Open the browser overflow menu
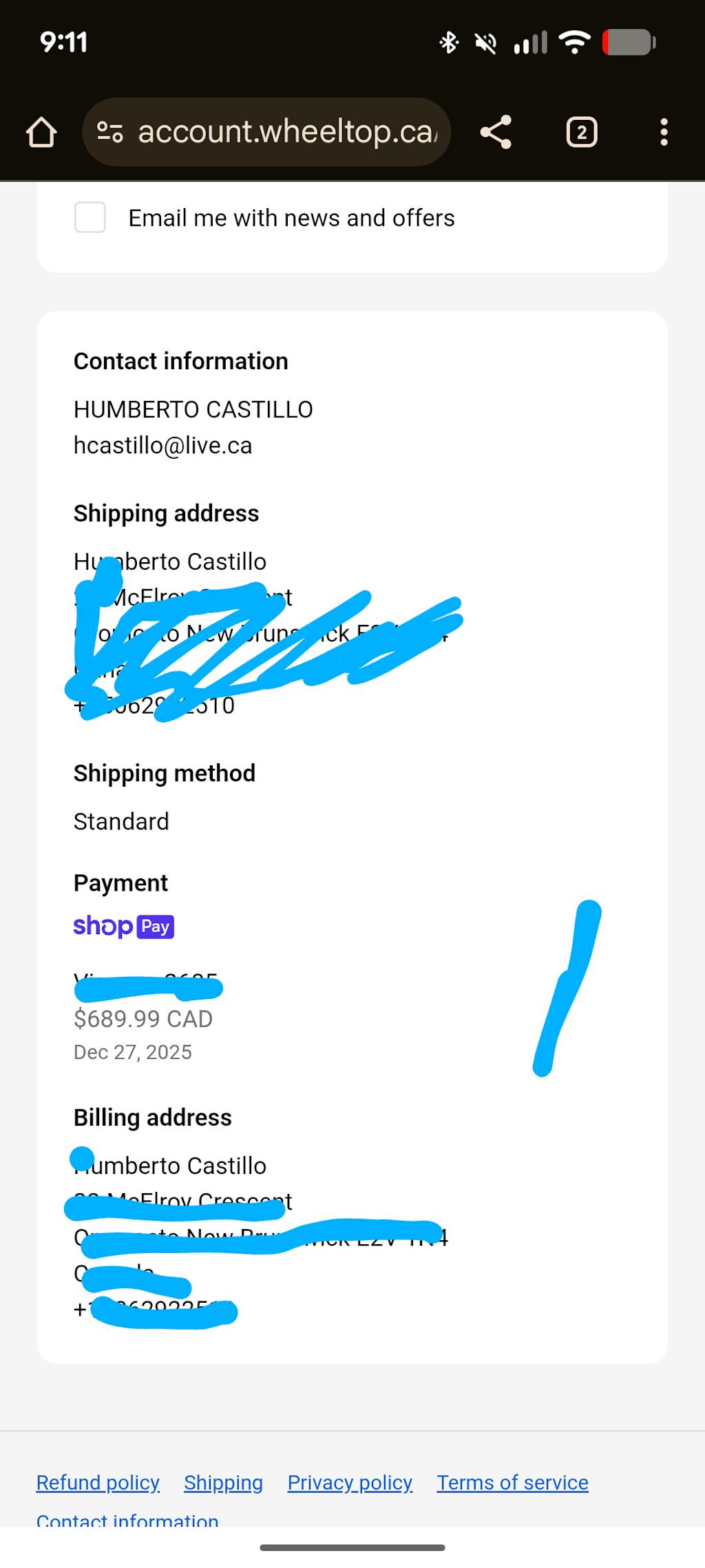This screenshot has height=1568, width=705. tap(664, 132)
